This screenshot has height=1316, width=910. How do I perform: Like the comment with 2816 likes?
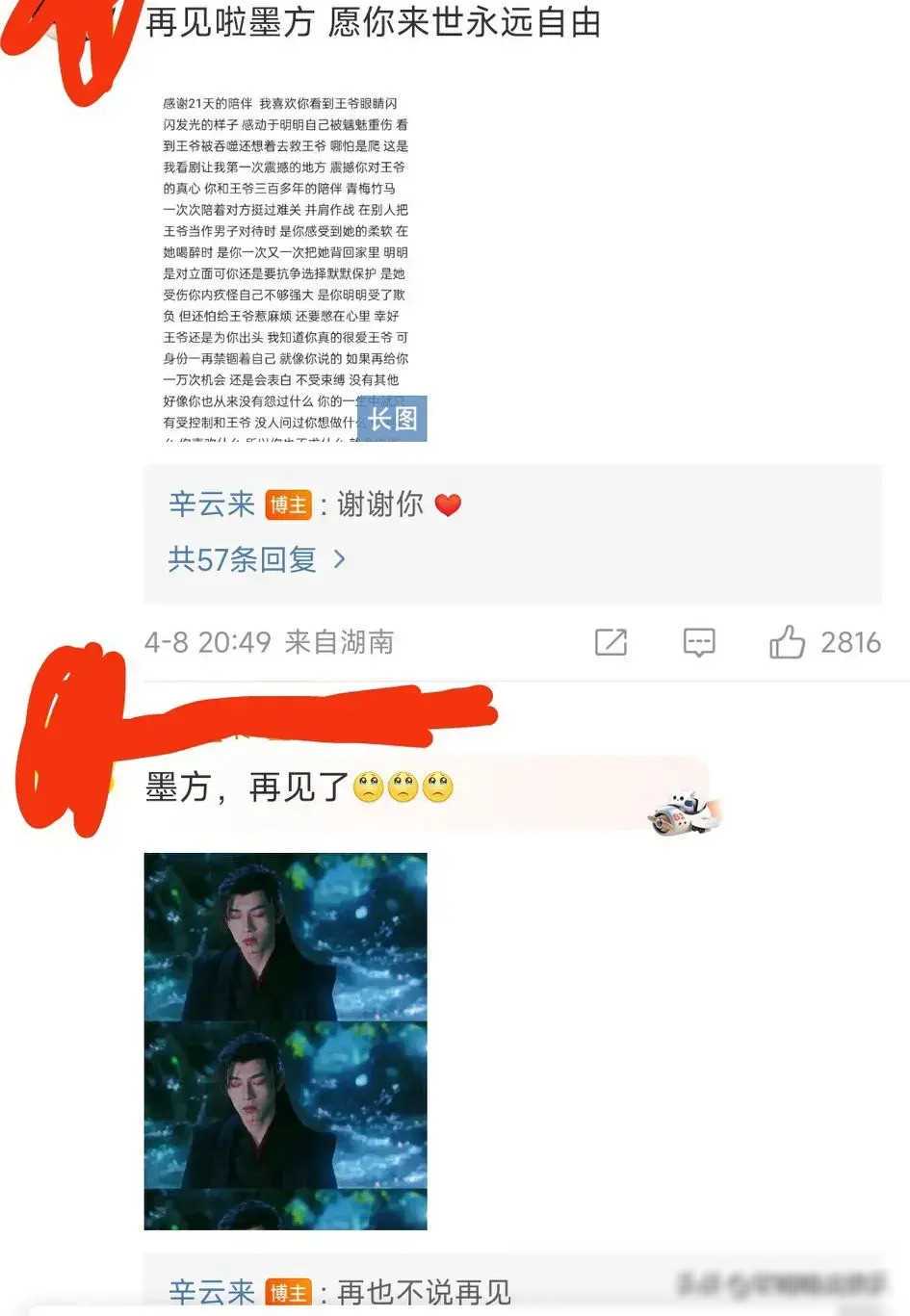[x=787, y=642]
